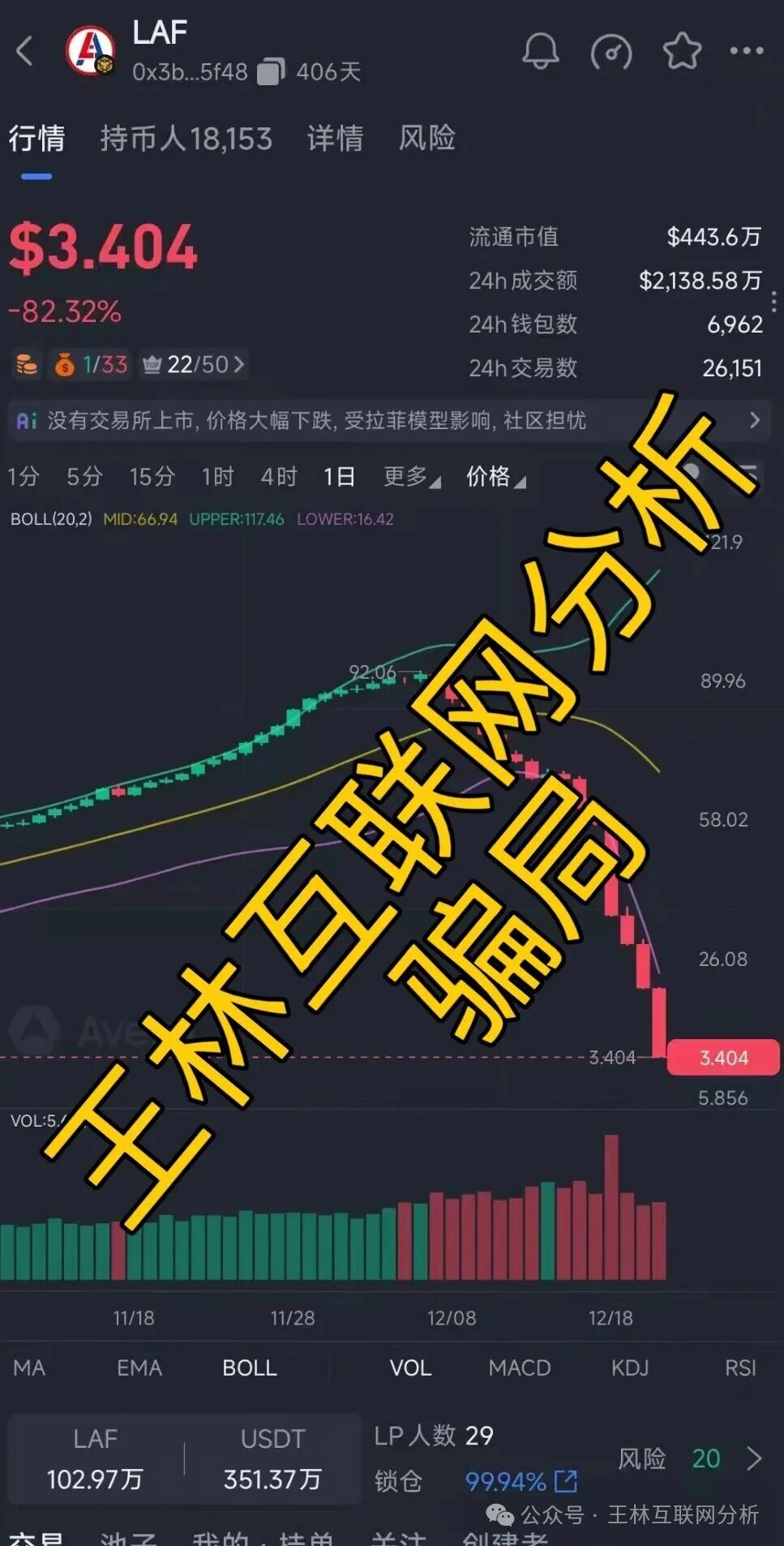Switch indicator to EMA
Viewport: 784px width, 1546px height.
(x=139, y=1368)
